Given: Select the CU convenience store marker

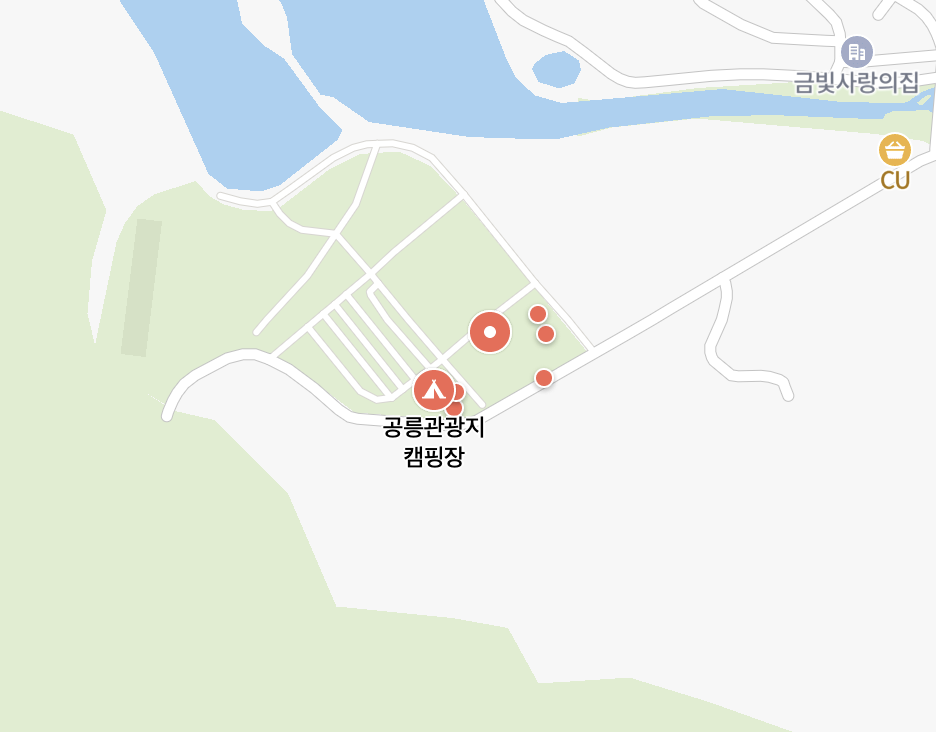Looking at the screenshot, I should [x=894, y=151].
